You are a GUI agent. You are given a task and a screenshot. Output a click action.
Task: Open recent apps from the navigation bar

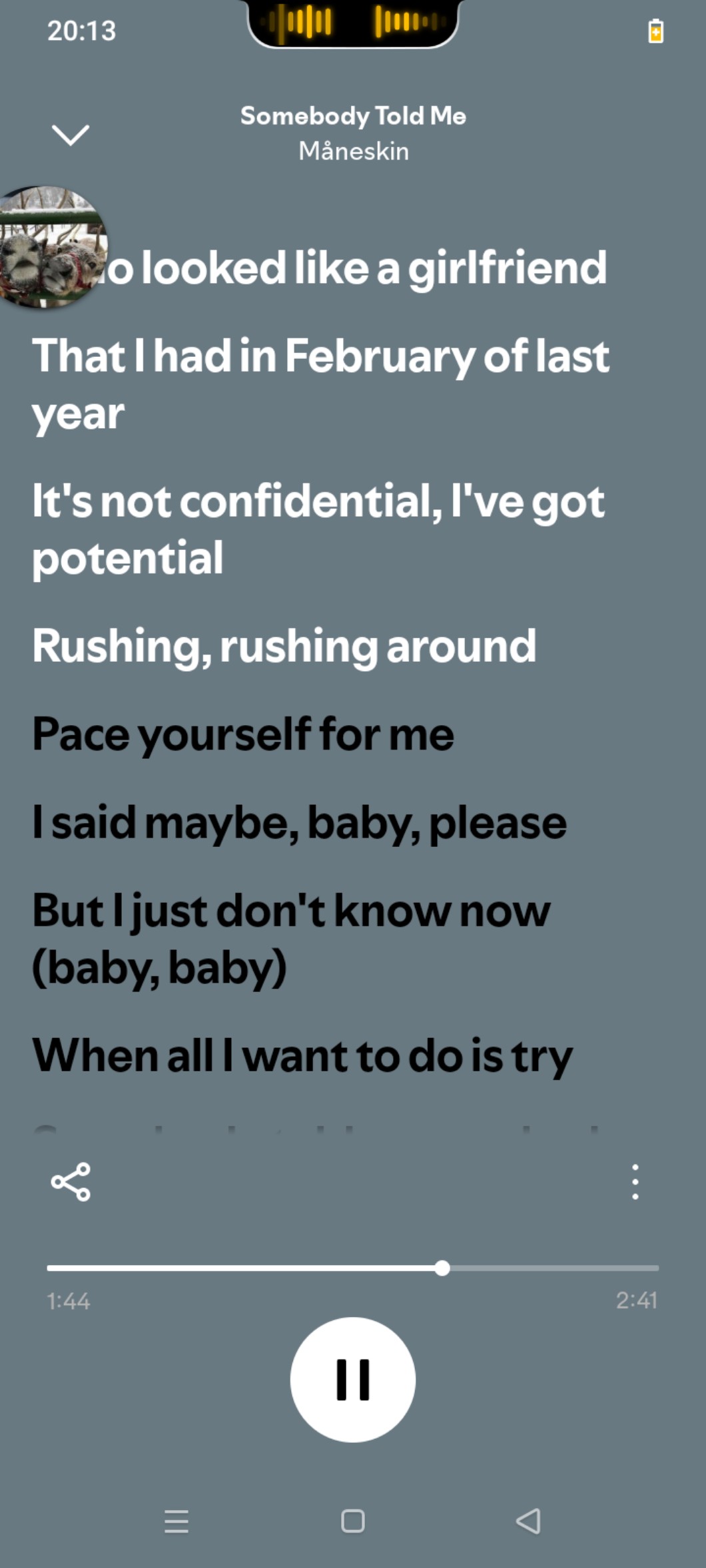(176, 1521)
